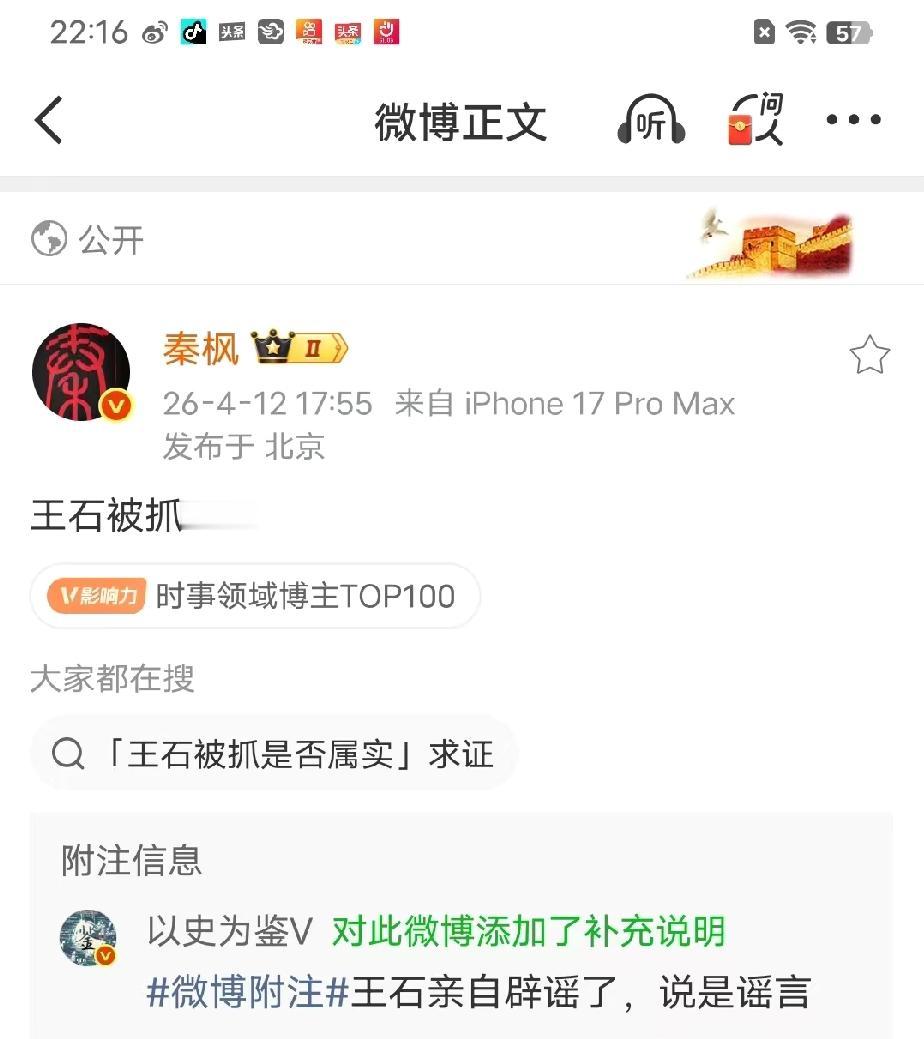Image resolution: width=924 pixels, height=1039 pixels.
Task: Tap the back arrow to return
Action: (49, 119)
